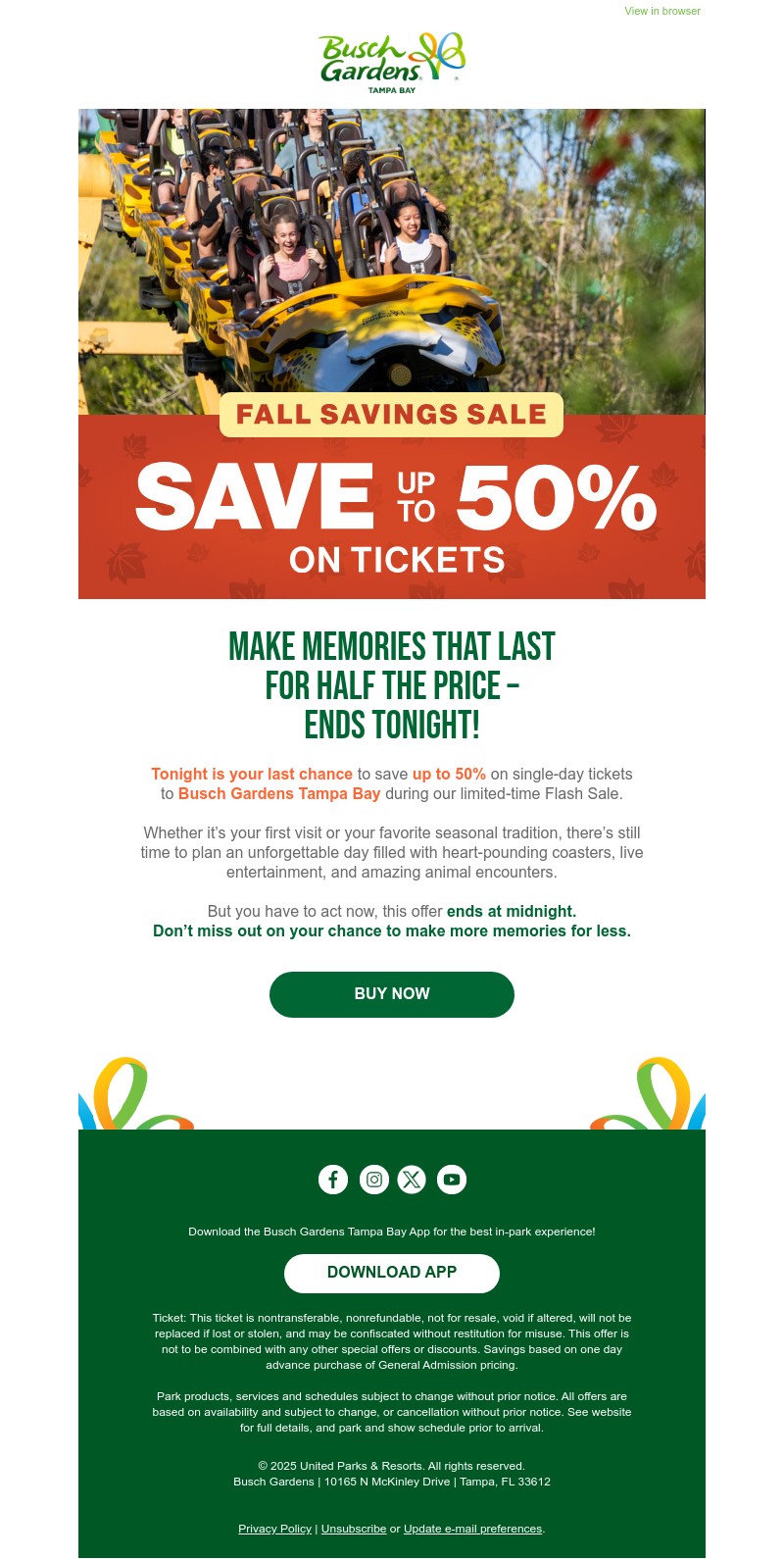Go to the YouTube channel icon

tap(452, 1180)
